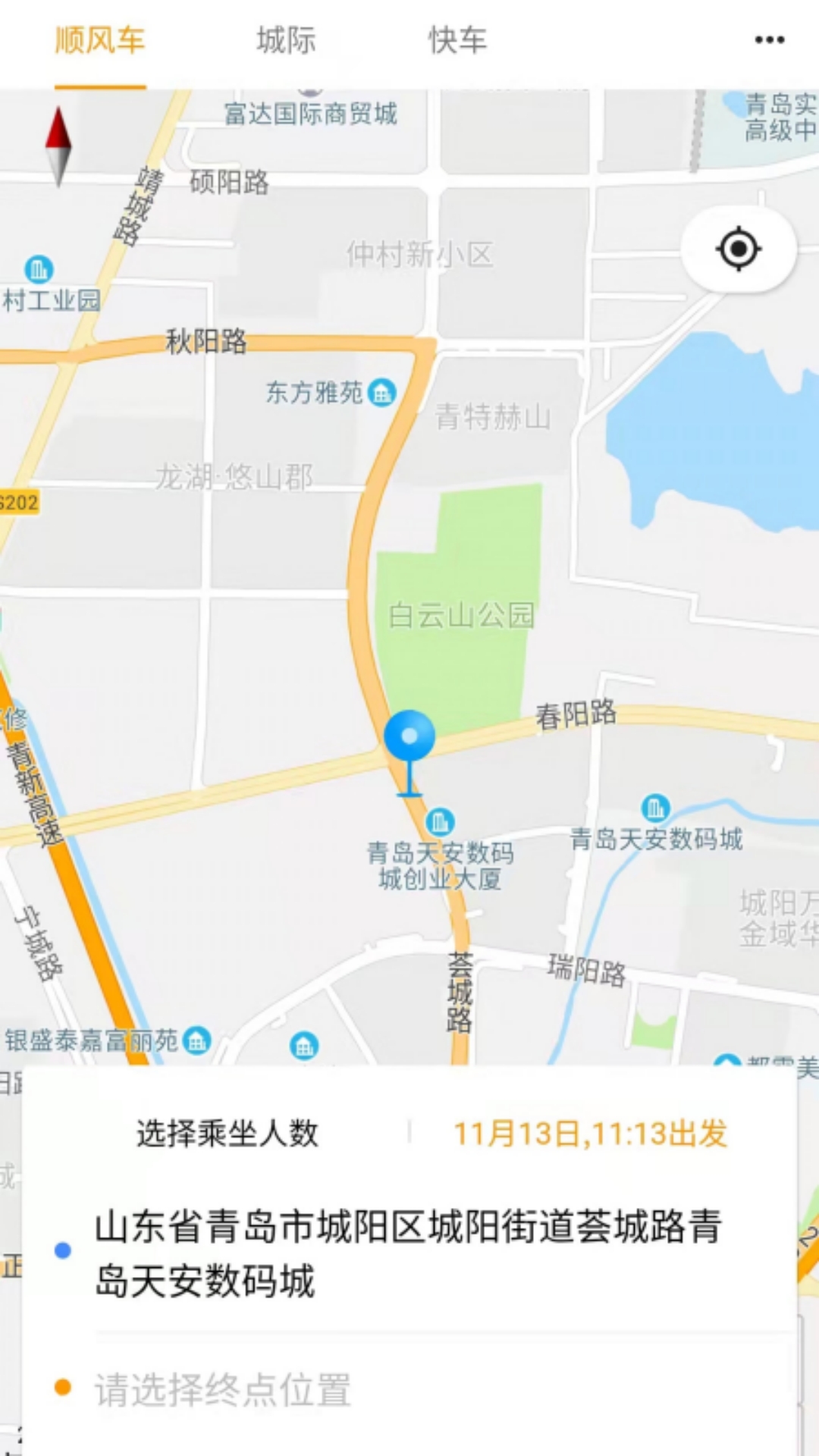Screen dimensions: 819x1456
Task: Change the 11月13日,11:13出发 departure time
Action: coord(590,1133)
